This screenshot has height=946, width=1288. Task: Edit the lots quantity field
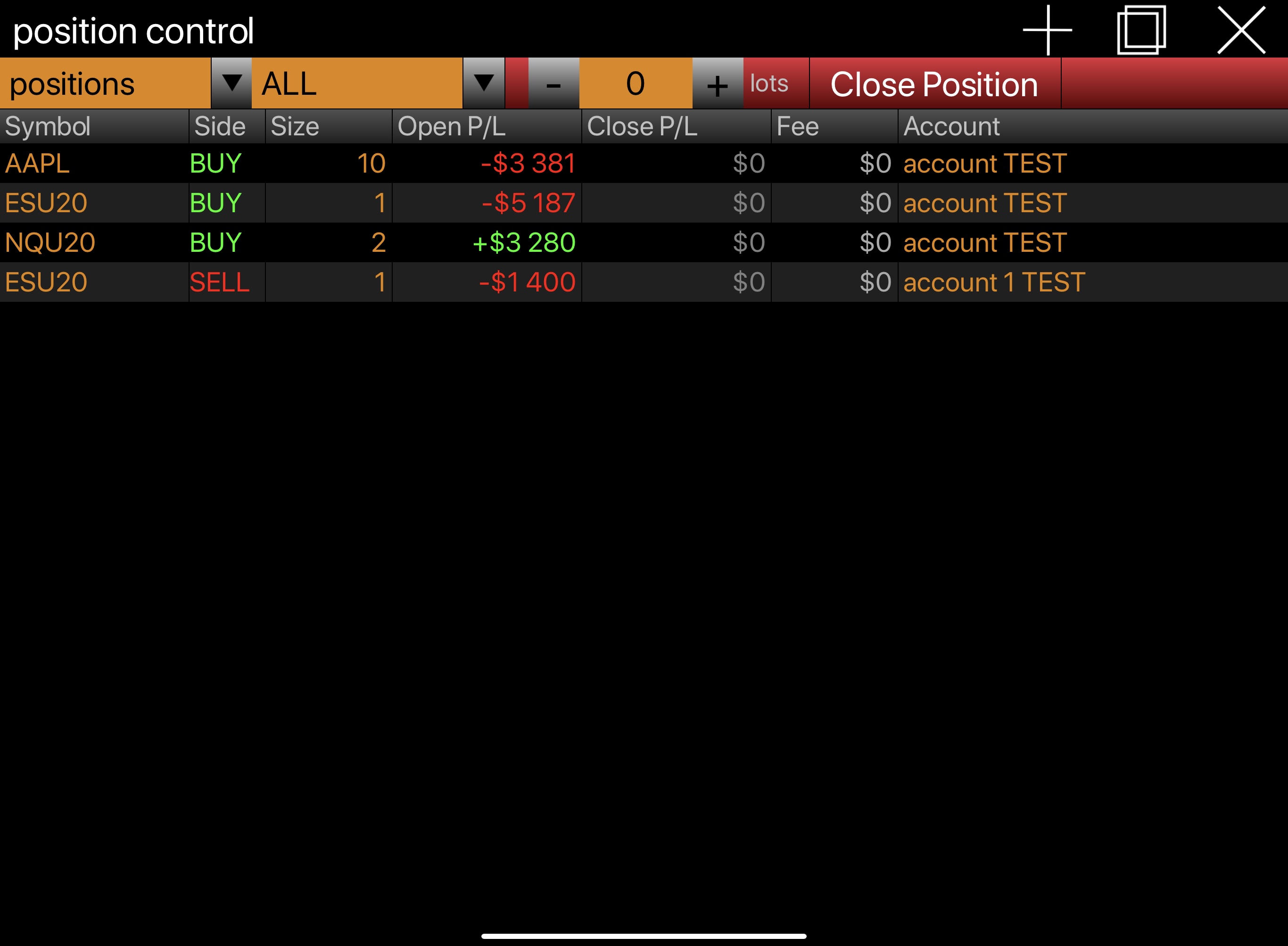click(636, 83)
